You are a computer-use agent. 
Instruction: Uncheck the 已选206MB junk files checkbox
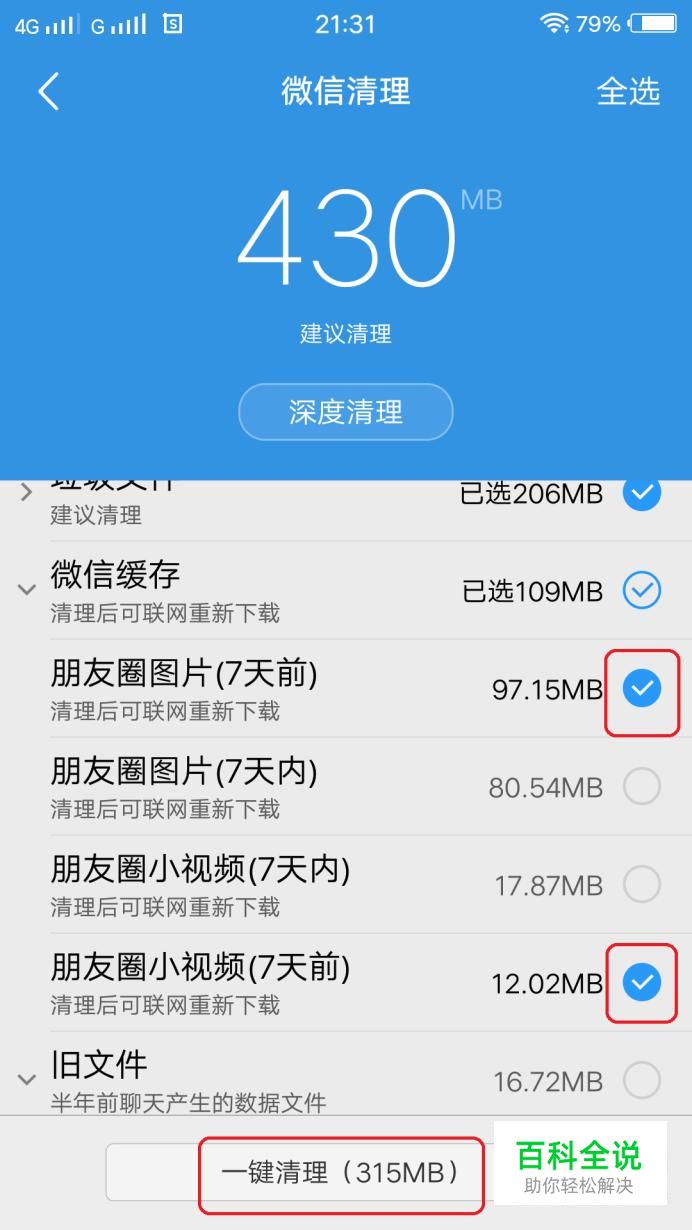(642, 493)
